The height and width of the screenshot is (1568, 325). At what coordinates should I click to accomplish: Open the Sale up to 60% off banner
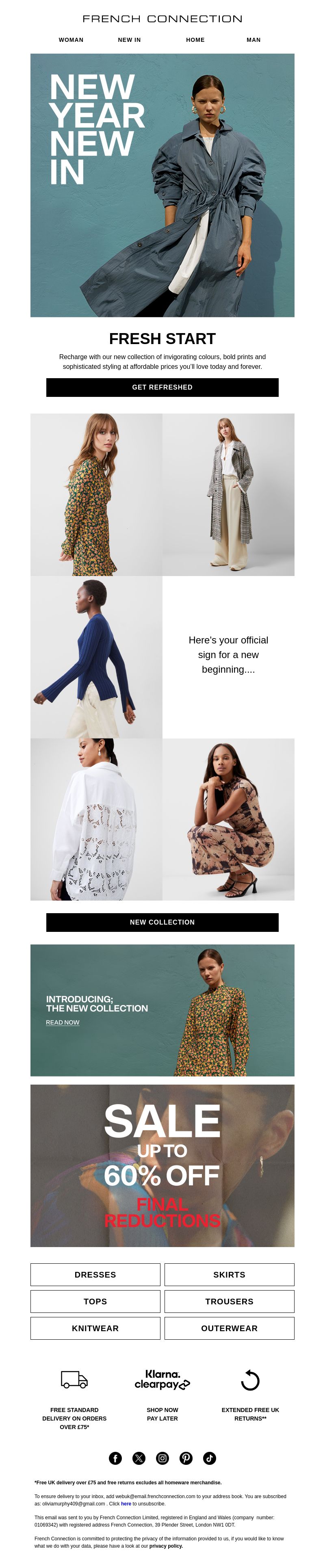pyautogui.click(x=162, y=1165)
